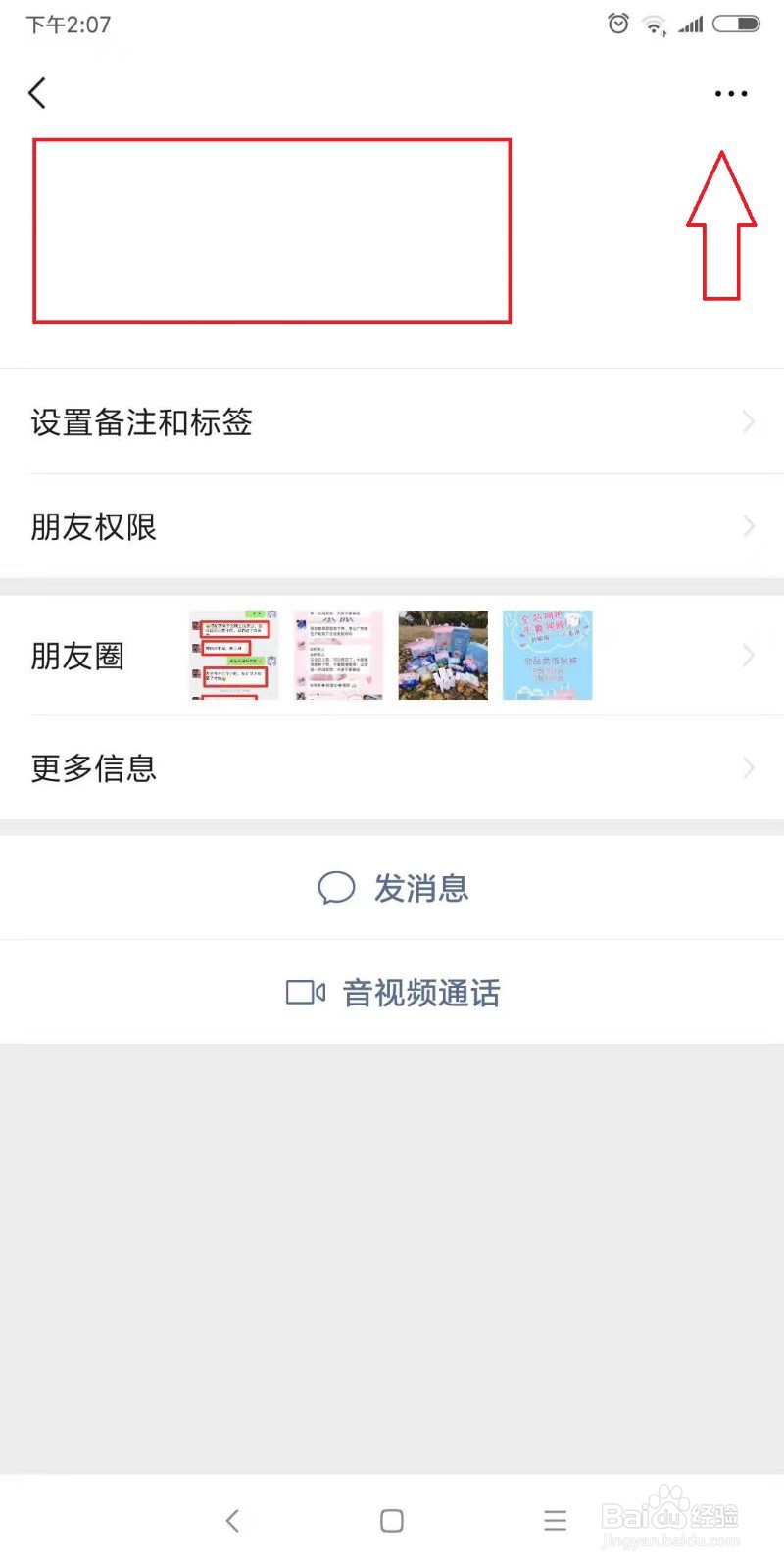Expand 设置备注和标签 settings row

(392, 421)
